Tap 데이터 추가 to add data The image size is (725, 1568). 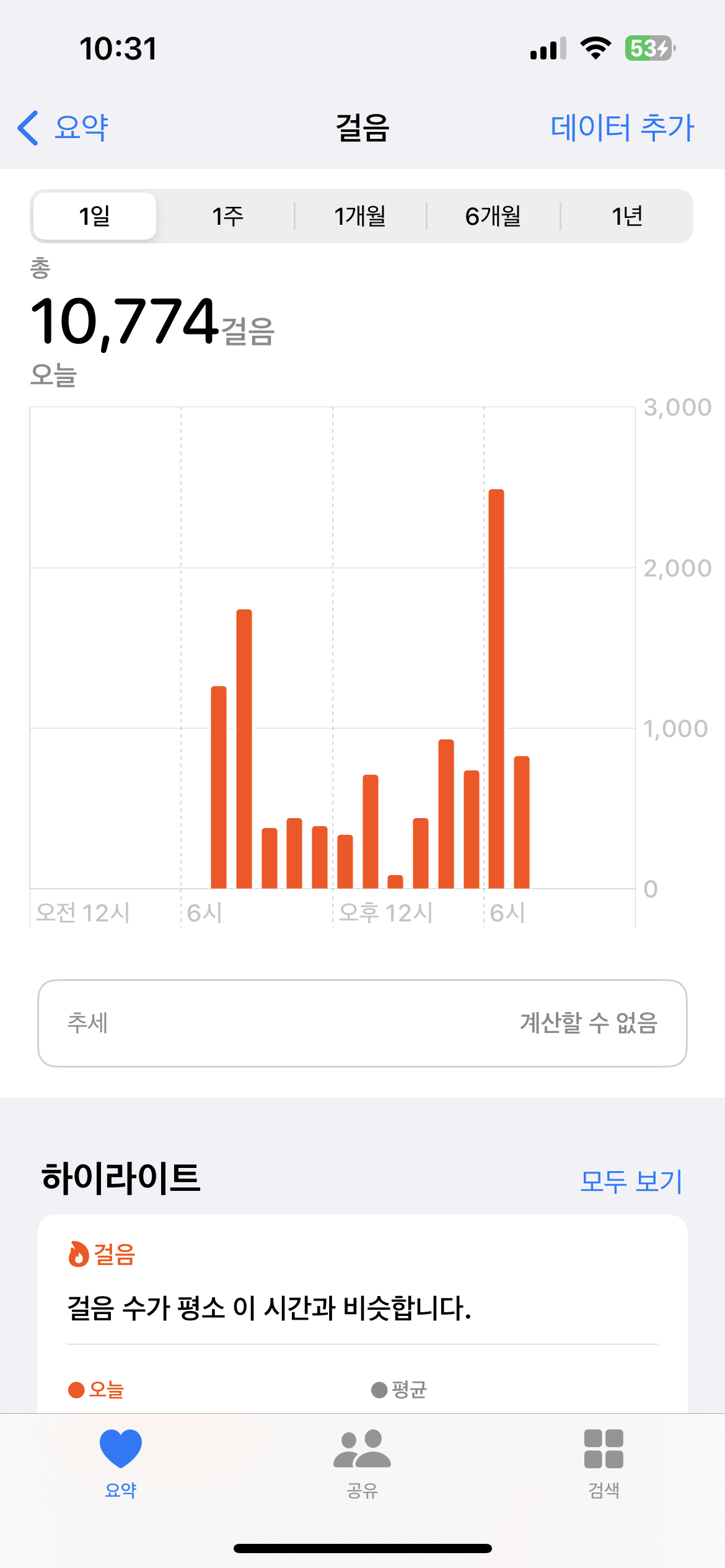point(622,128)
